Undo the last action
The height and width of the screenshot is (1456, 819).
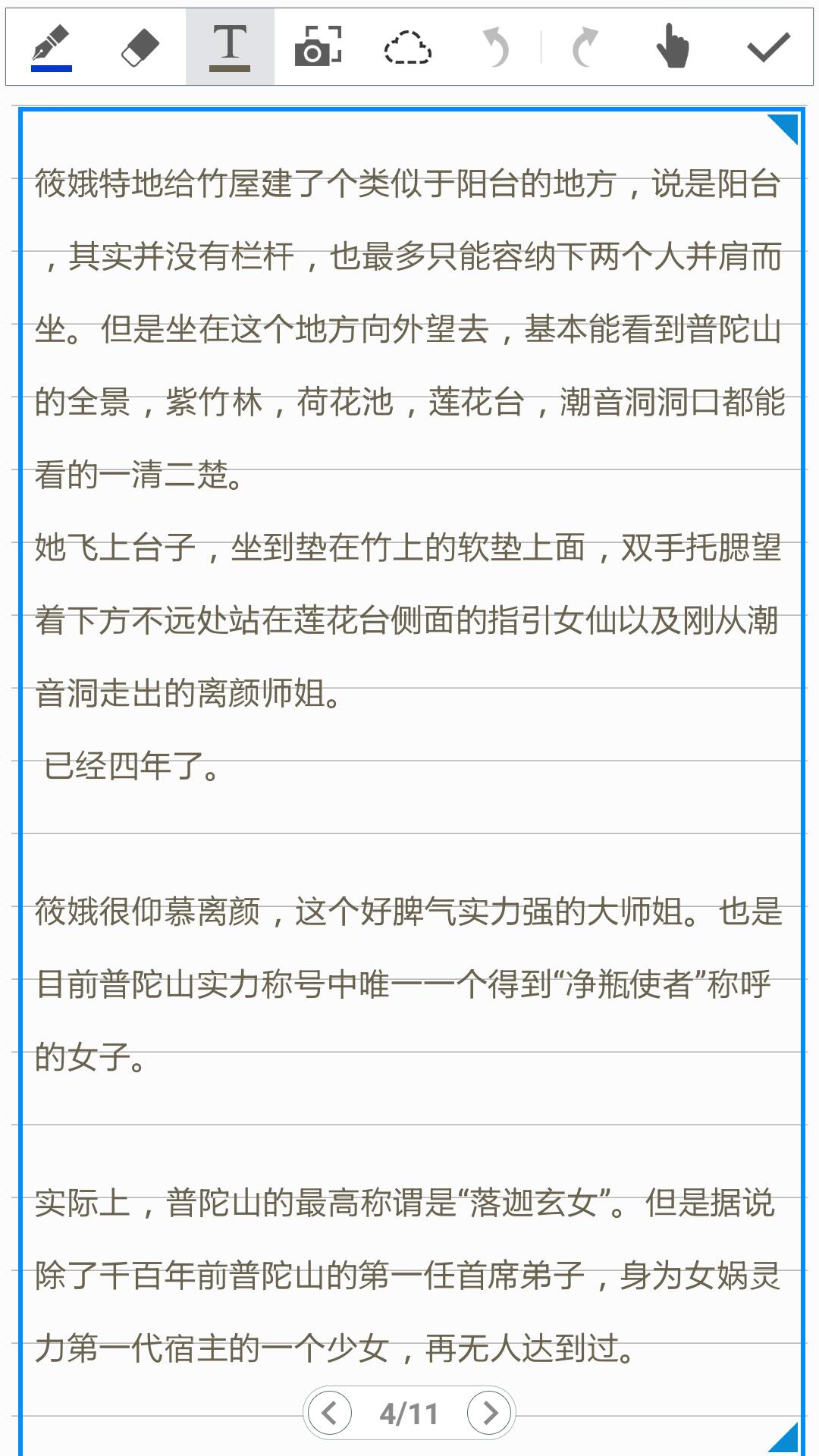pos(496,47)
